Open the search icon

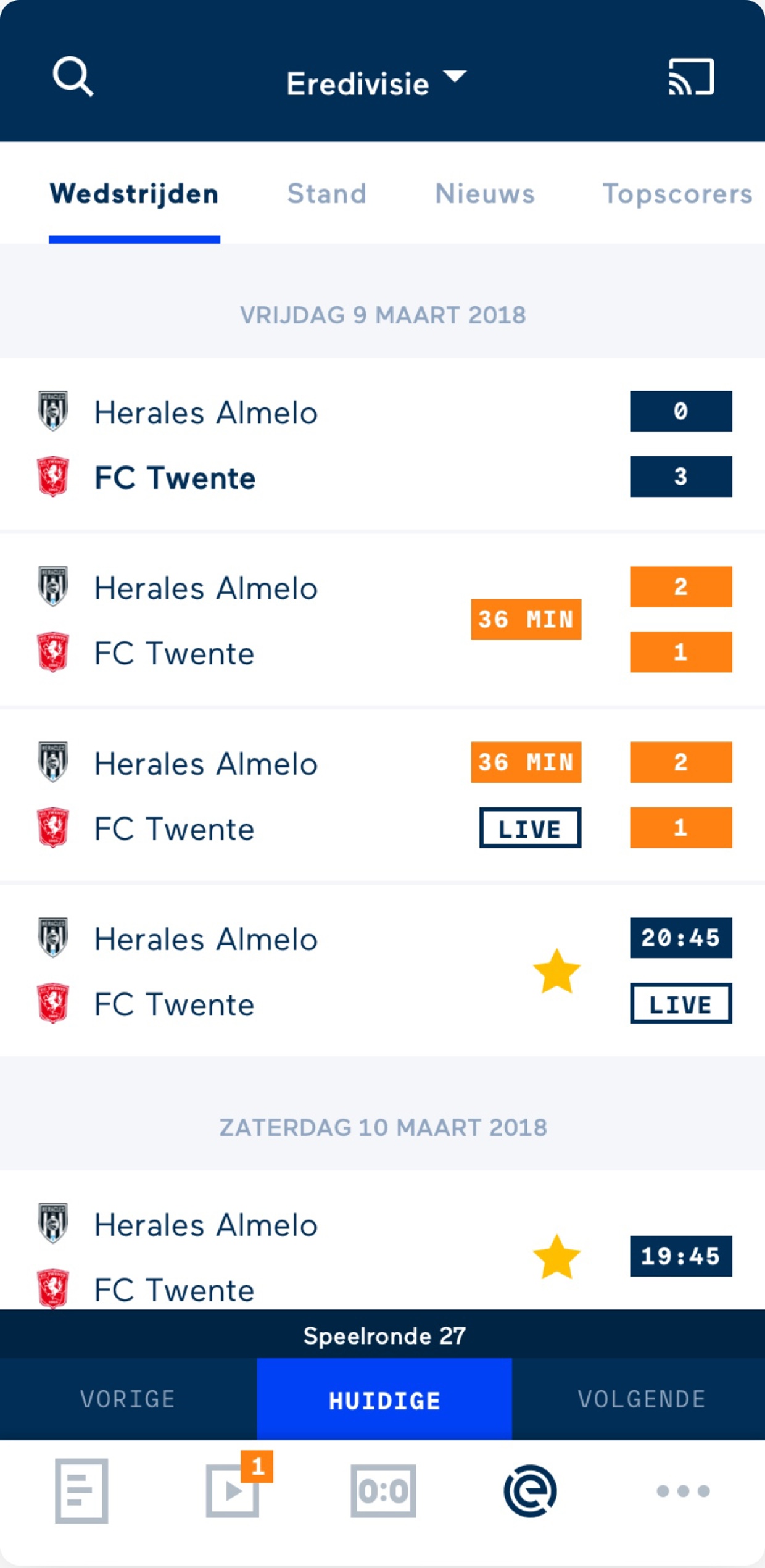(73, 77)
